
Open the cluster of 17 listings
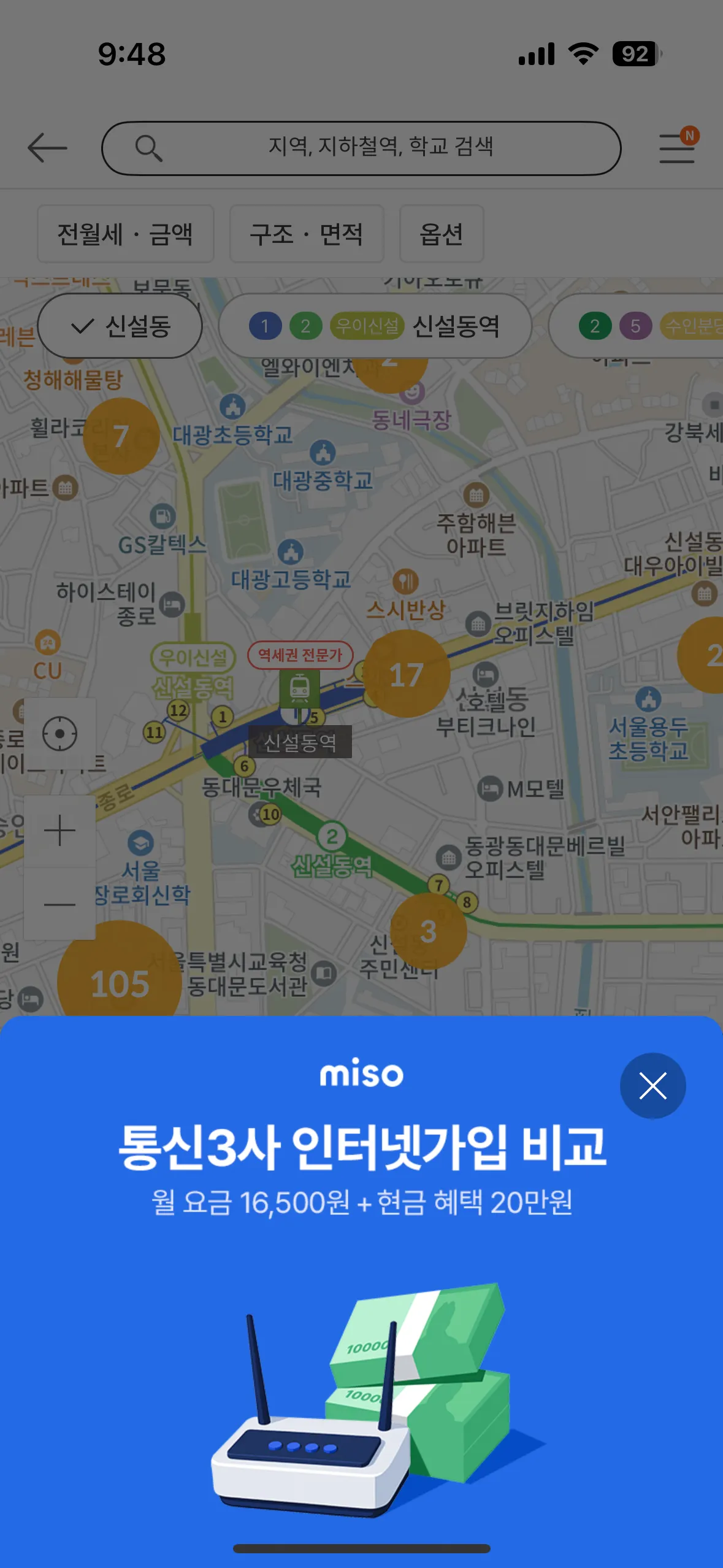[x=406, y=675]
